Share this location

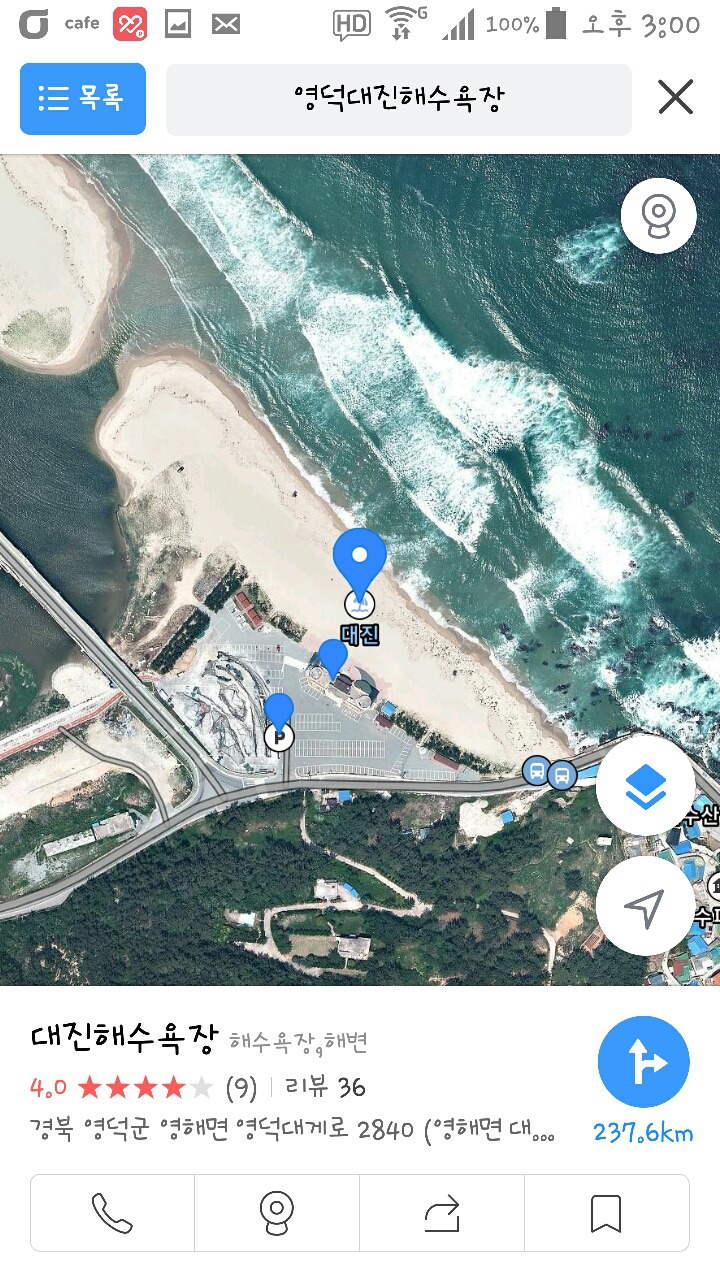point(442,1213)
